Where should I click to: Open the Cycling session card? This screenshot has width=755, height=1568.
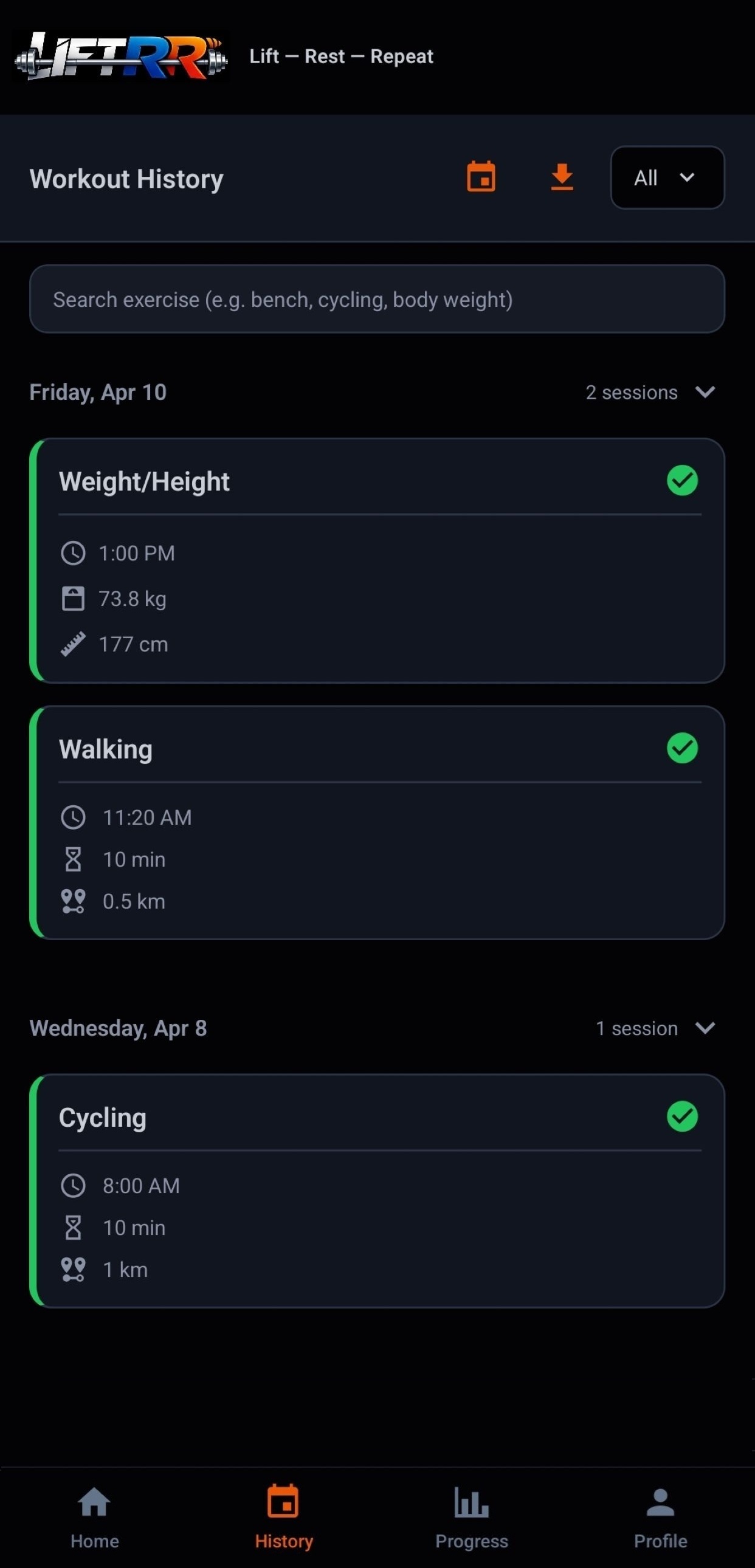click(377, 1193)
